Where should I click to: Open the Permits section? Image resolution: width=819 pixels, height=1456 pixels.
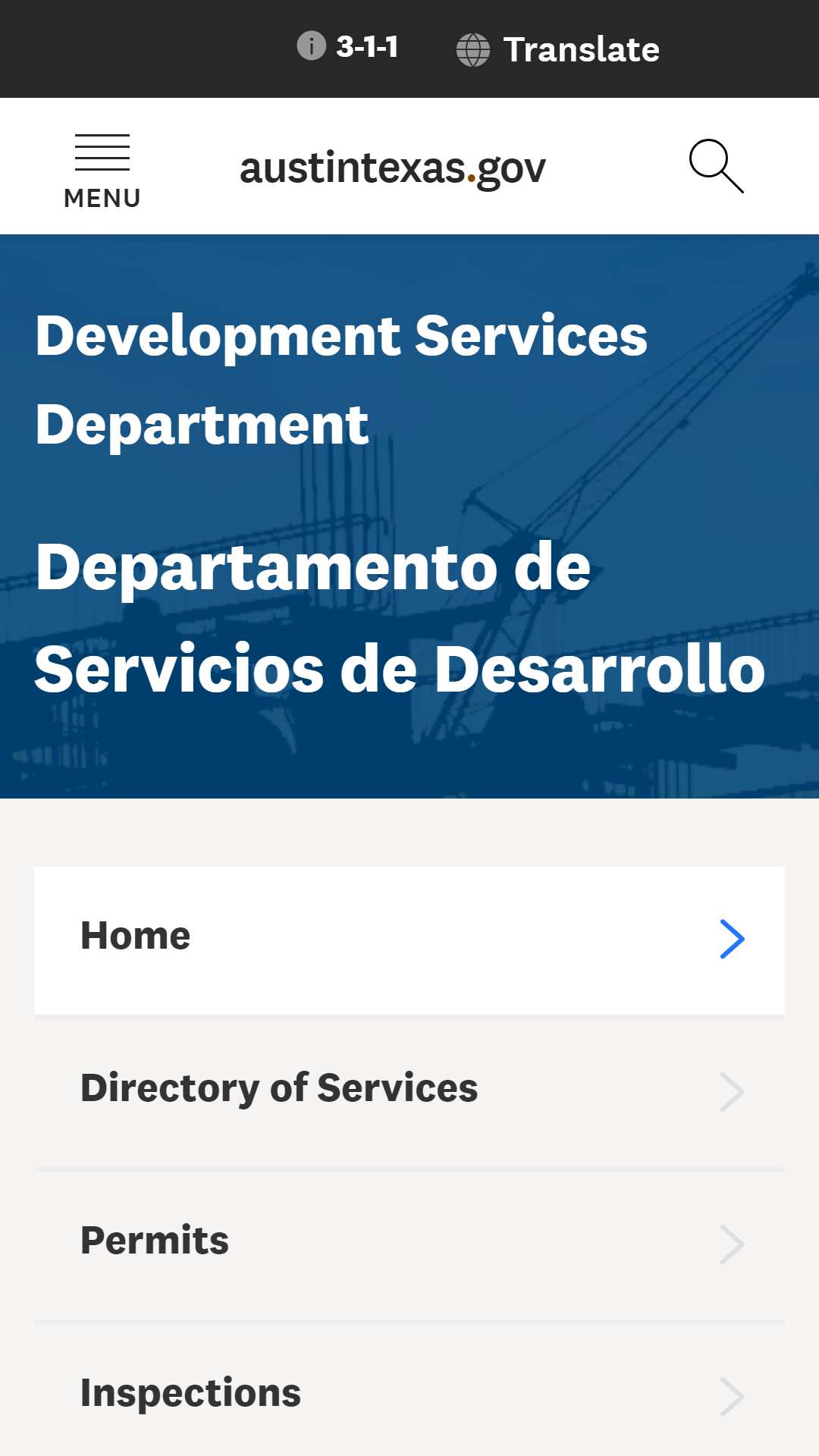click(409, 1244)
